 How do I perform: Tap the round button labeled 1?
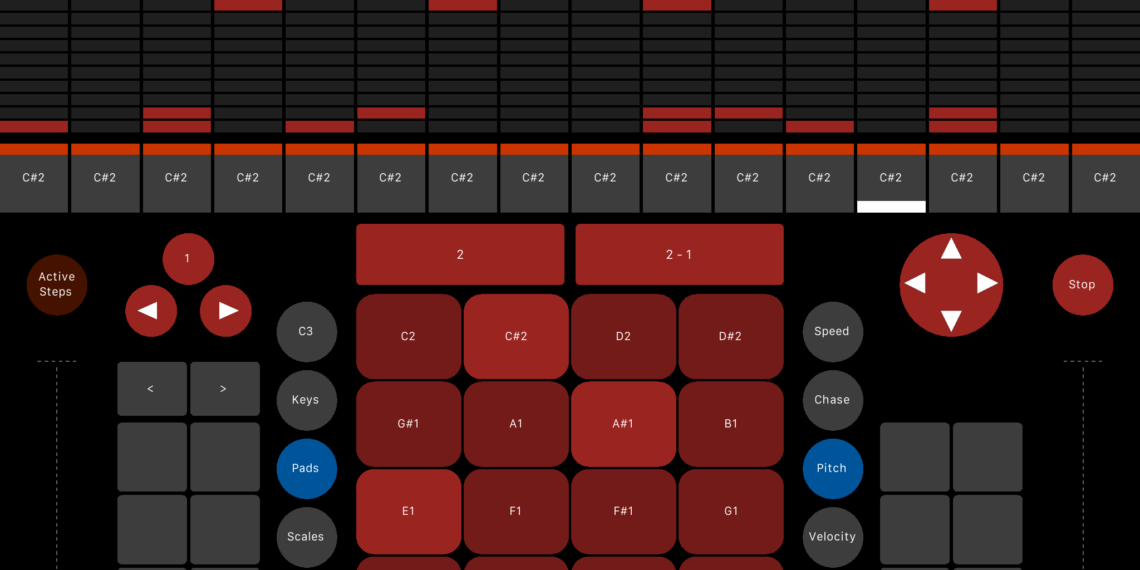coord(187,258)
